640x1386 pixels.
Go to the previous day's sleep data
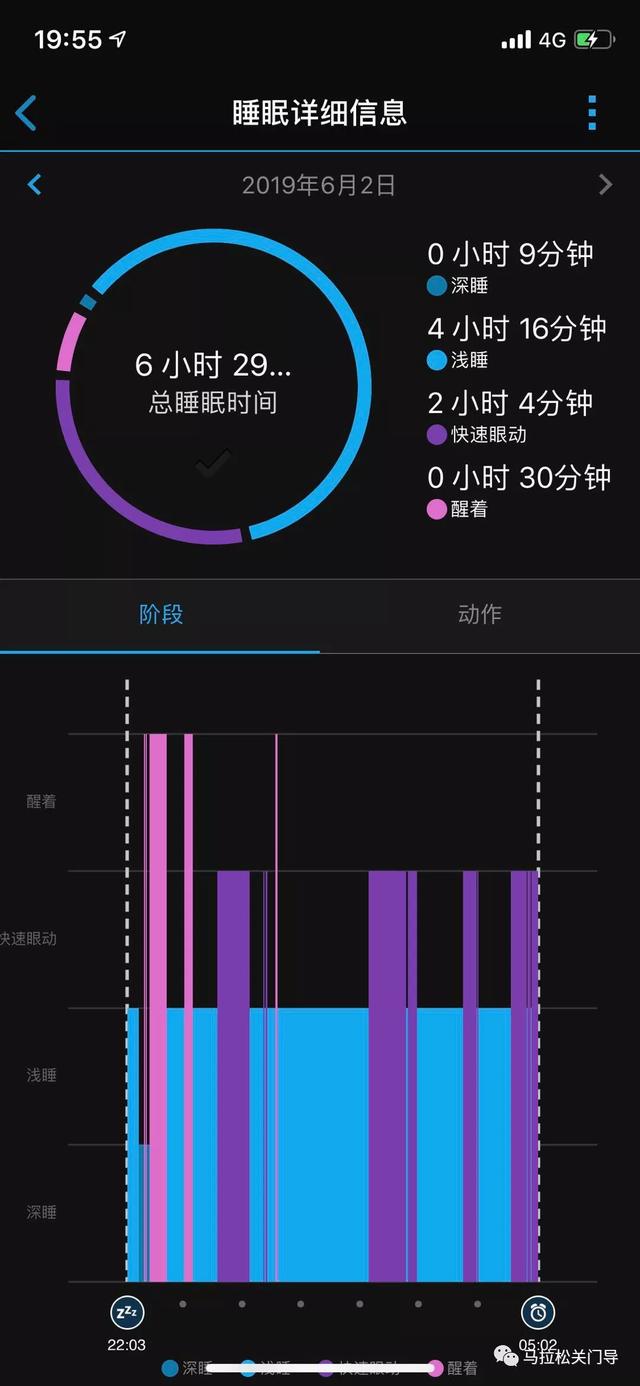tap(35, 185)
